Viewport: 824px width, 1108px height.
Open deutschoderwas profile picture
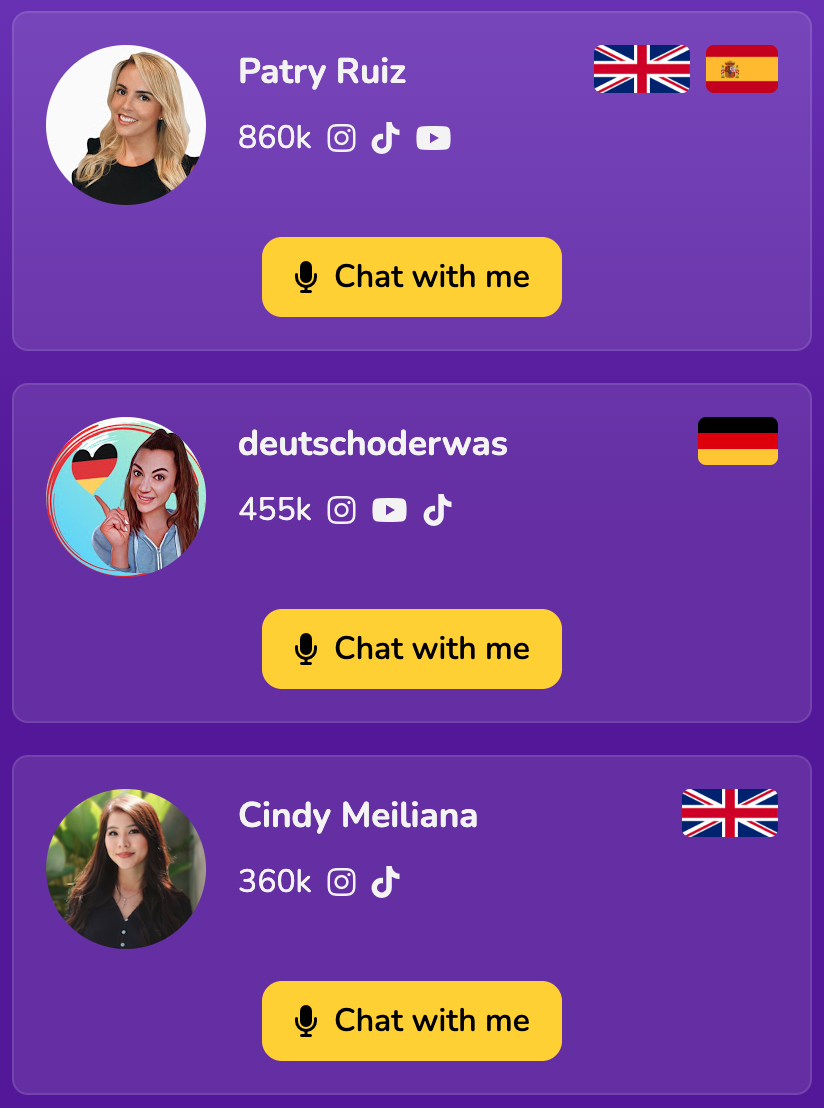pyautogui.click(x=126, y=497)
